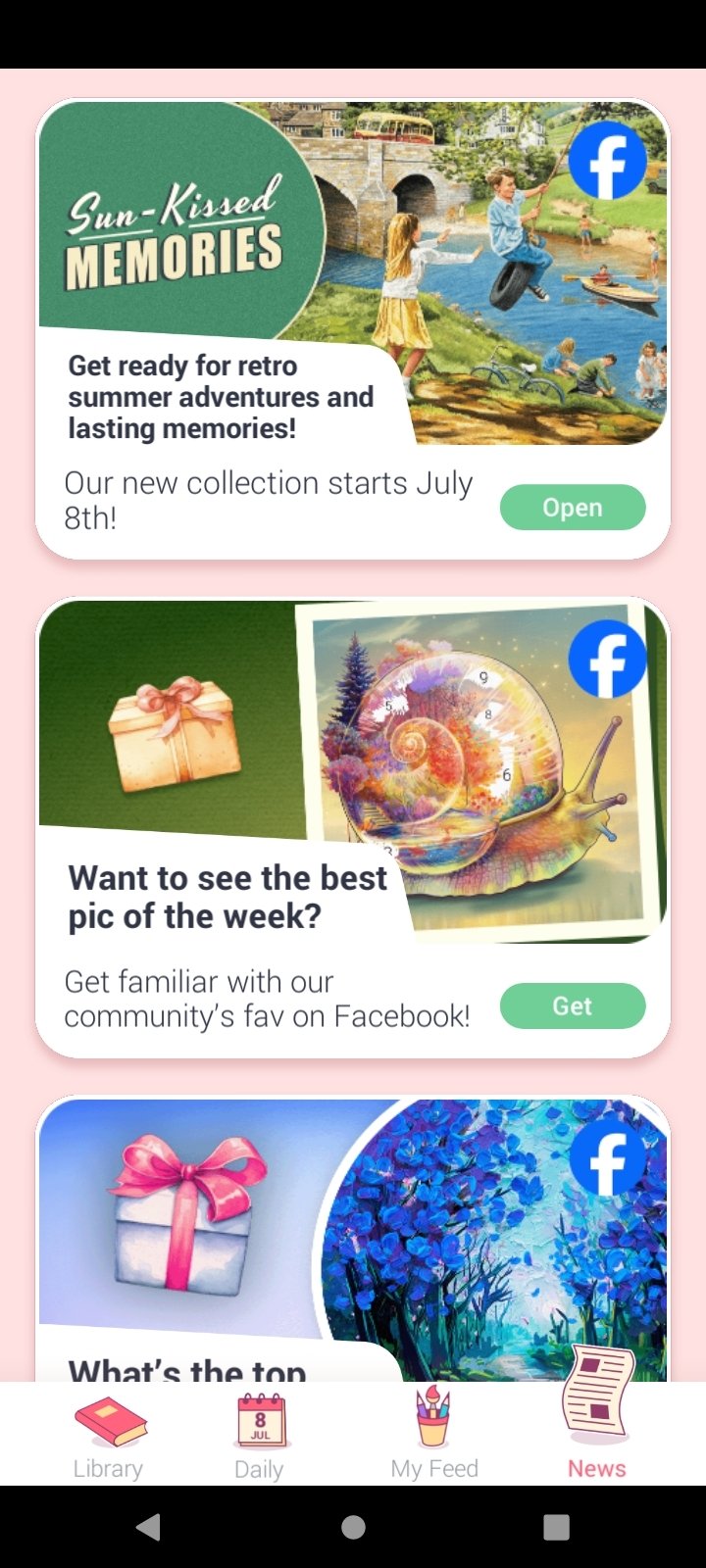This screenshot has height=1568, width=706.
Task: Tap Open on the Sun-Kissed Memories card
Action: tap(573, 508)
